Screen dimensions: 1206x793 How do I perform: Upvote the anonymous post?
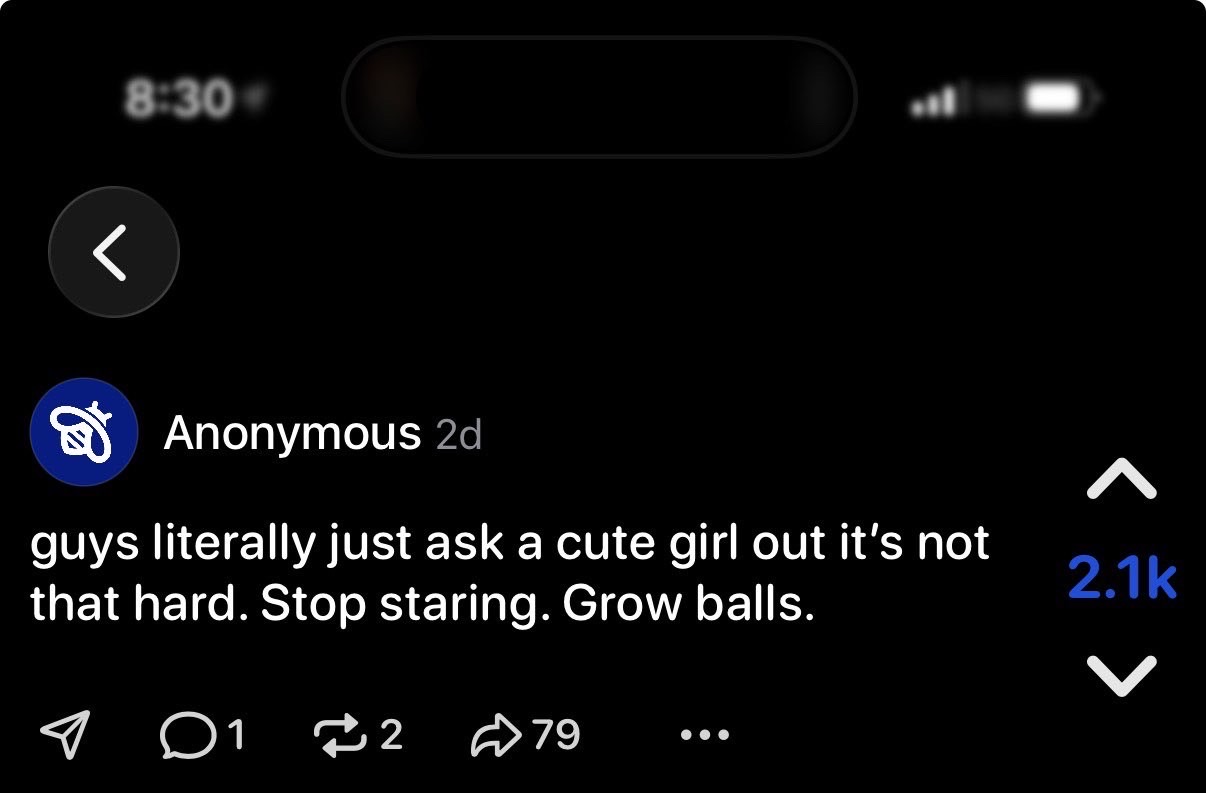click(1121, 479)
